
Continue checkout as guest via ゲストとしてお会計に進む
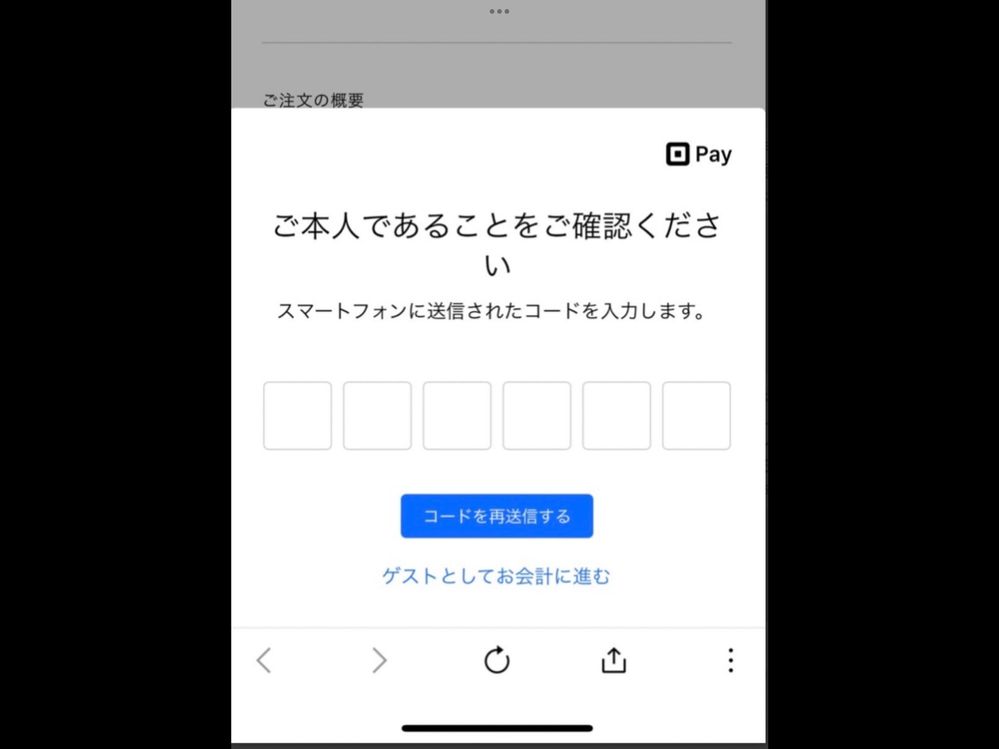click(496, 576)
